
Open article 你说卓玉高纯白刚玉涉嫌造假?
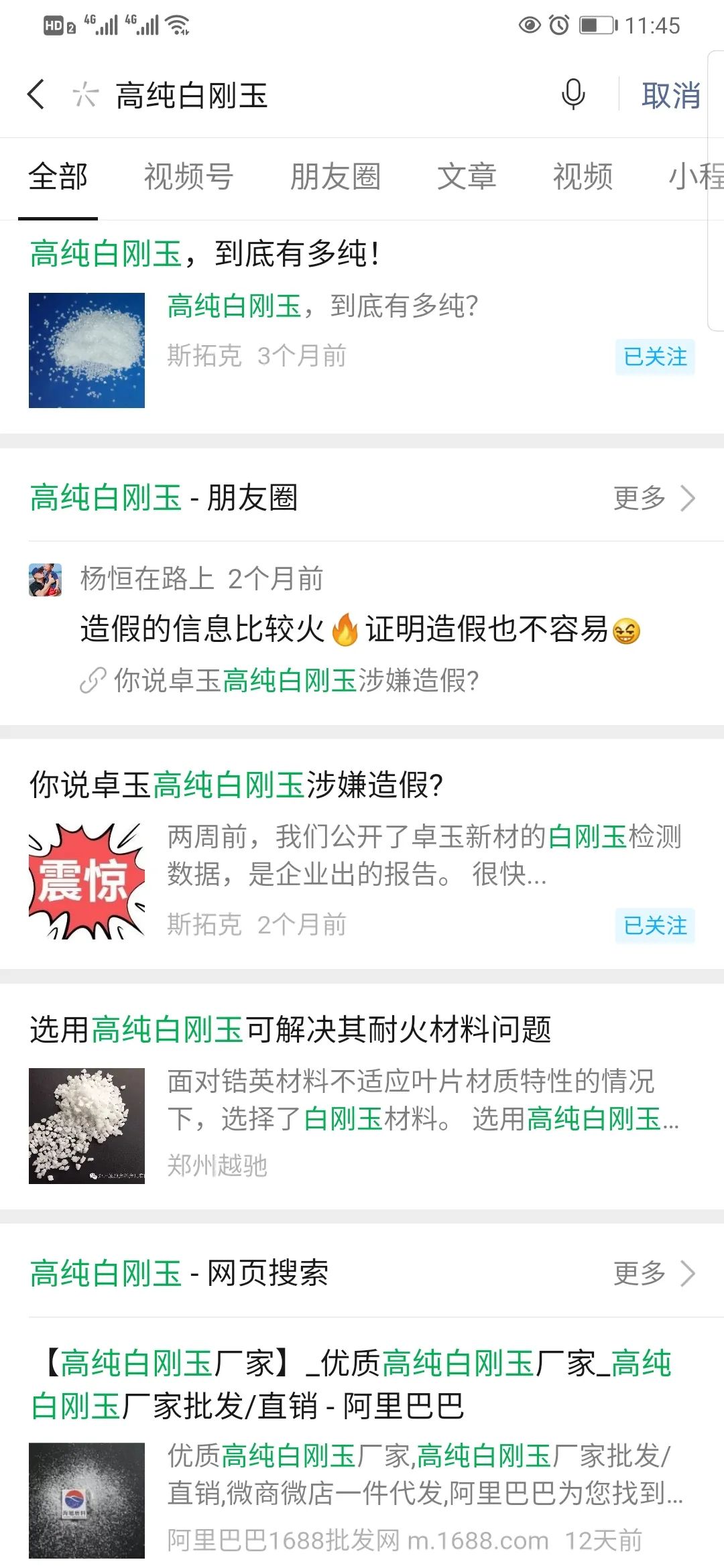(x=362, y=854)
